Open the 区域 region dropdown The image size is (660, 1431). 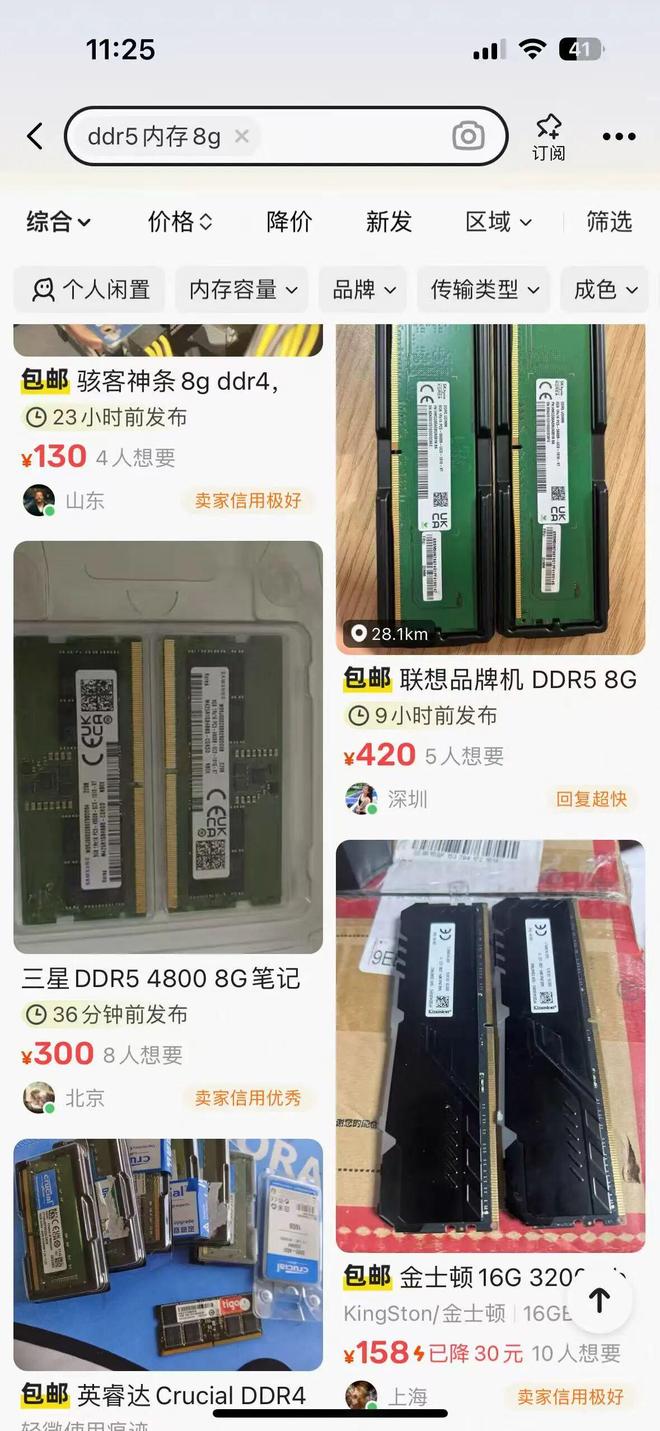498,222
